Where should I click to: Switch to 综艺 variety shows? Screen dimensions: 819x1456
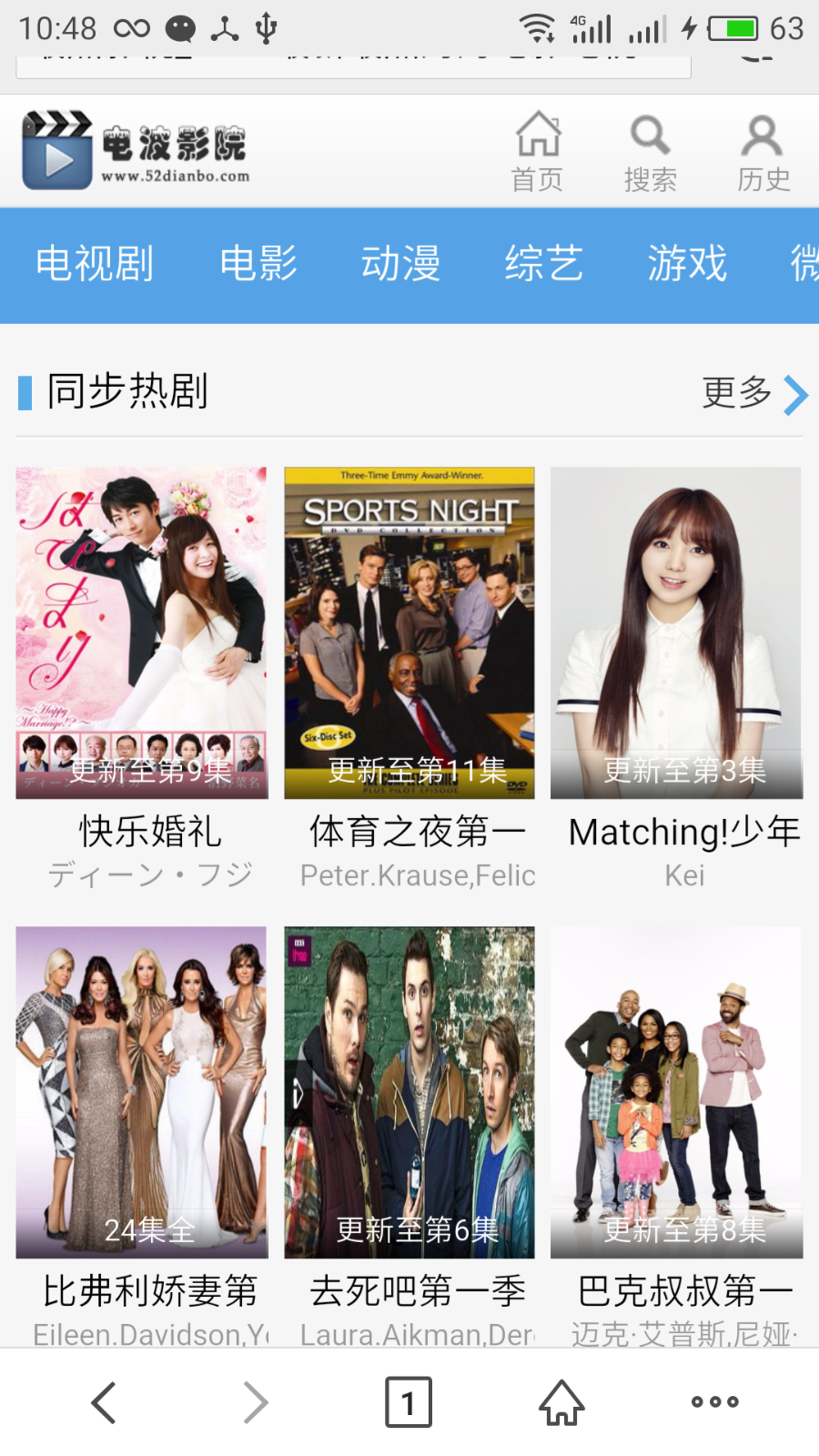pyautogui.click(x=543, y=264)
